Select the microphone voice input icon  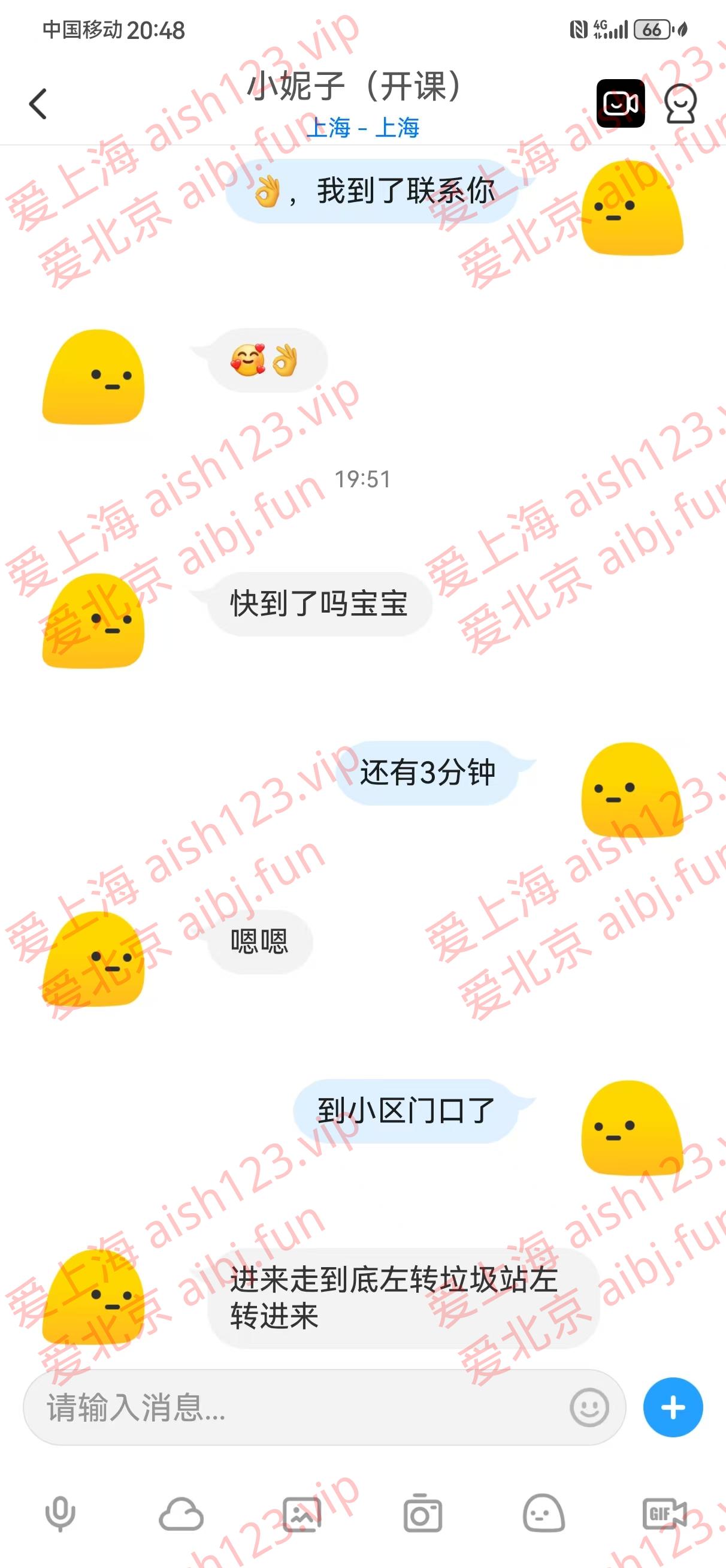(x=60, y=1513)
